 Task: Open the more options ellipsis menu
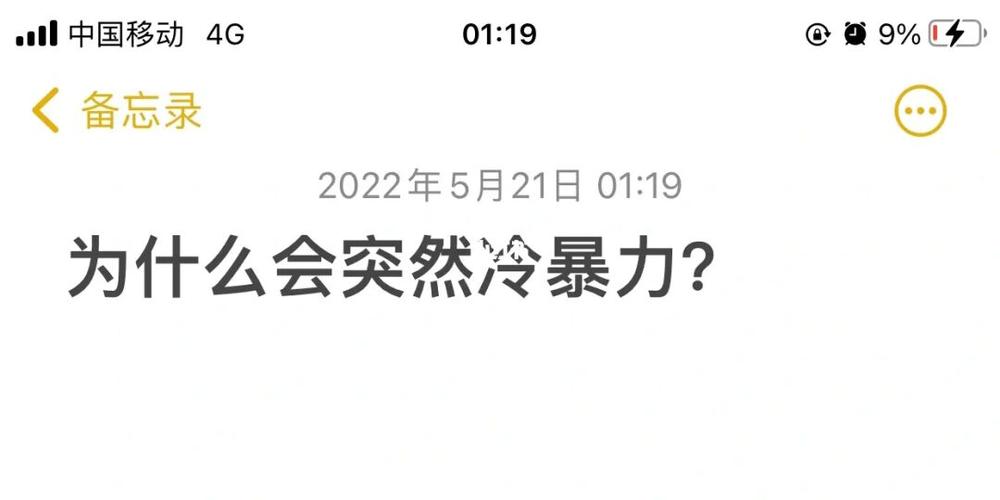pyautogui.click(x=919, y=110)
